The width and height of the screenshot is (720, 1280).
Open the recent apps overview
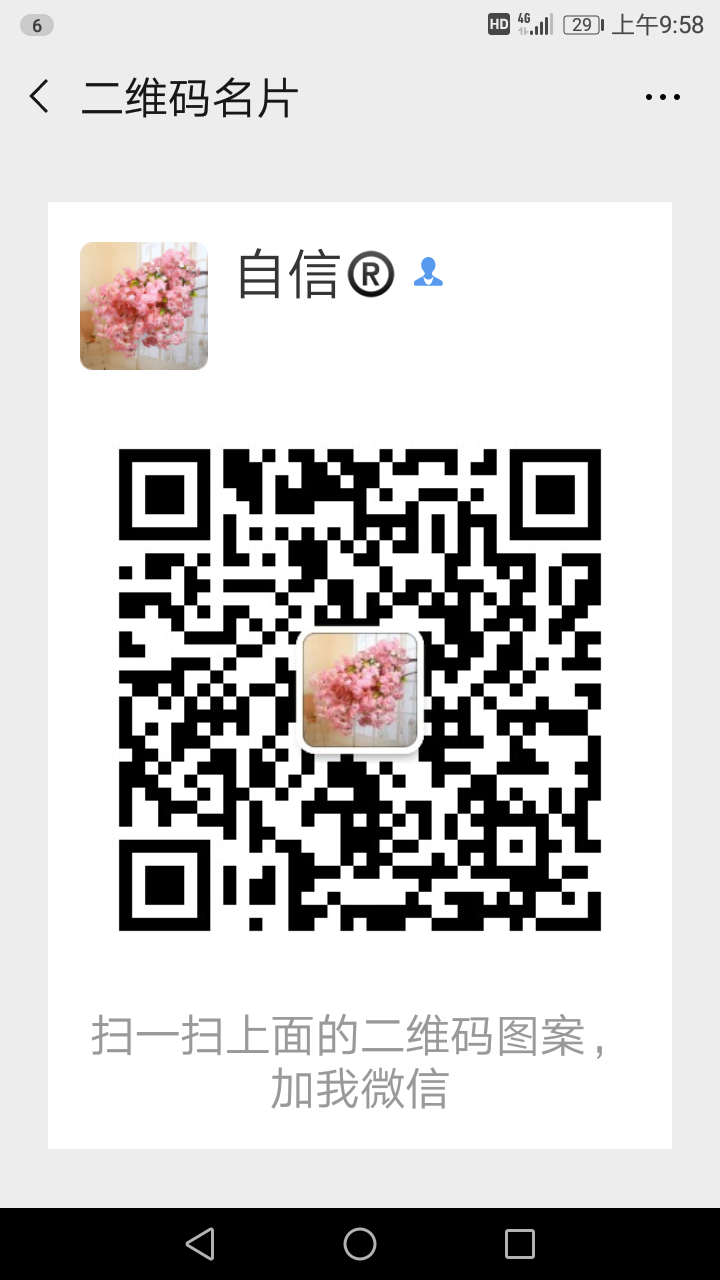[x=520, y=1243]
